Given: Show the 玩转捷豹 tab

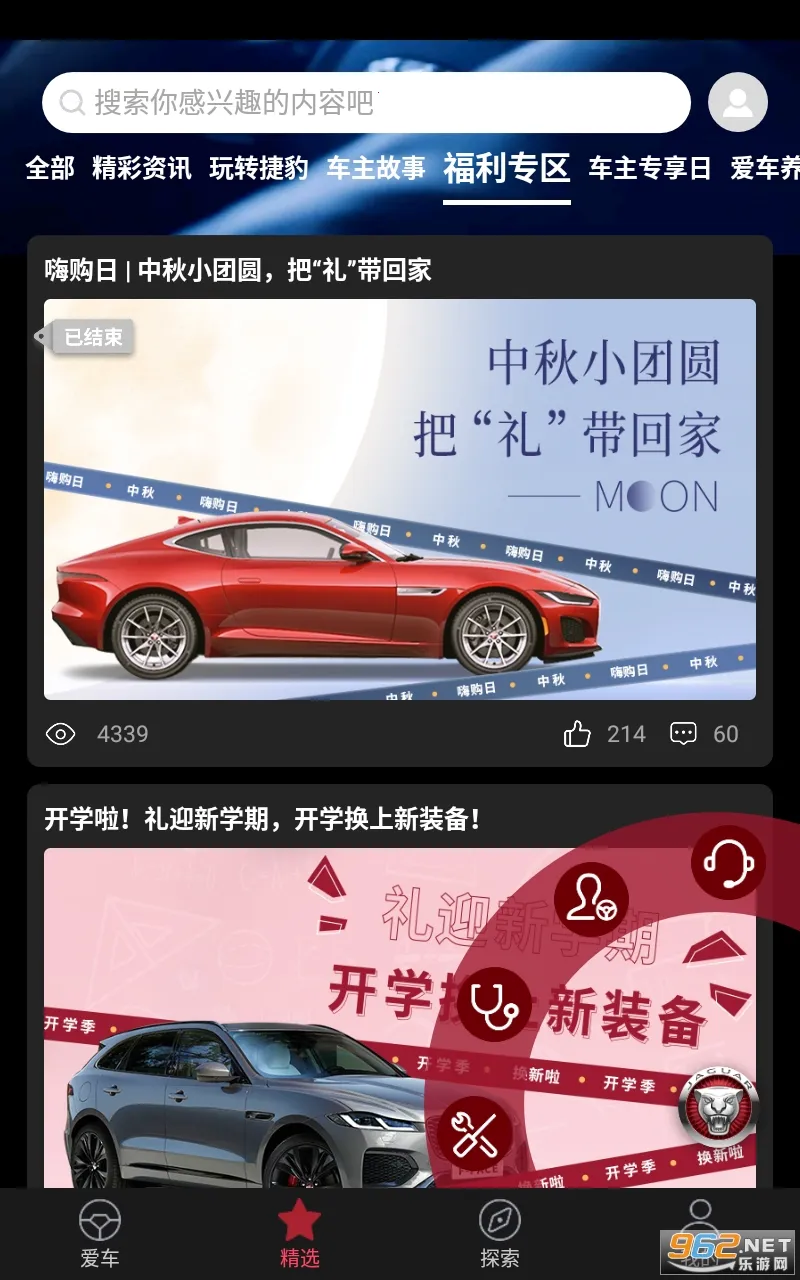Looking at the screenshot, I should (x=258, y=168).
